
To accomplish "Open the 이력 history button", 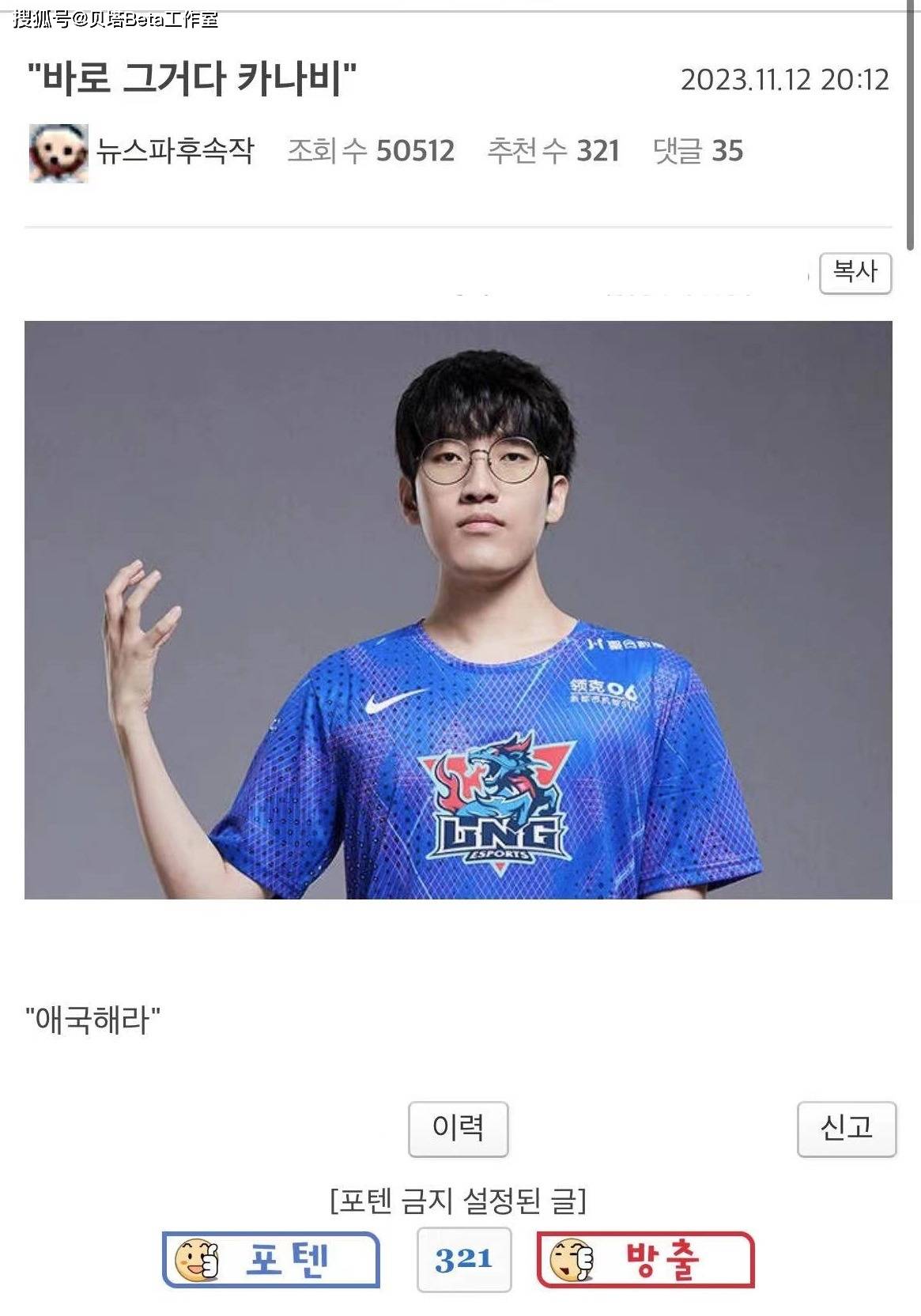I will (458, 1128).
